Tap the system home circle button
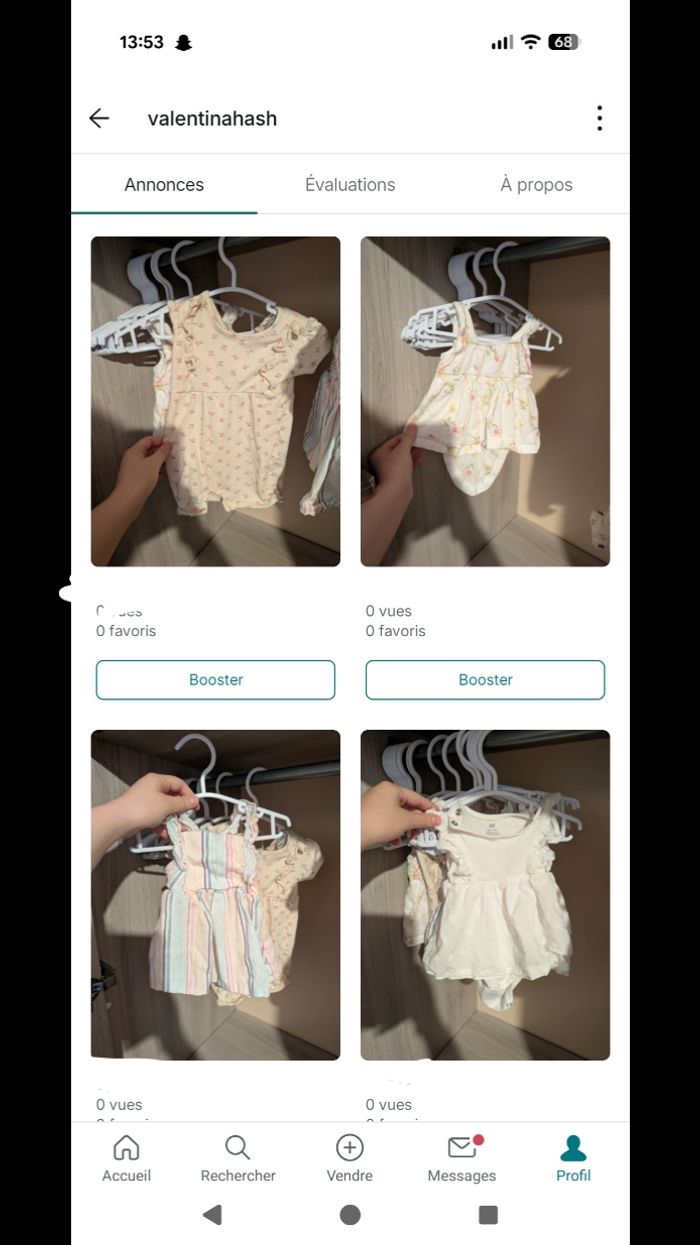The width and height of the screenshot is (700, 1245). coord(350,1214)
